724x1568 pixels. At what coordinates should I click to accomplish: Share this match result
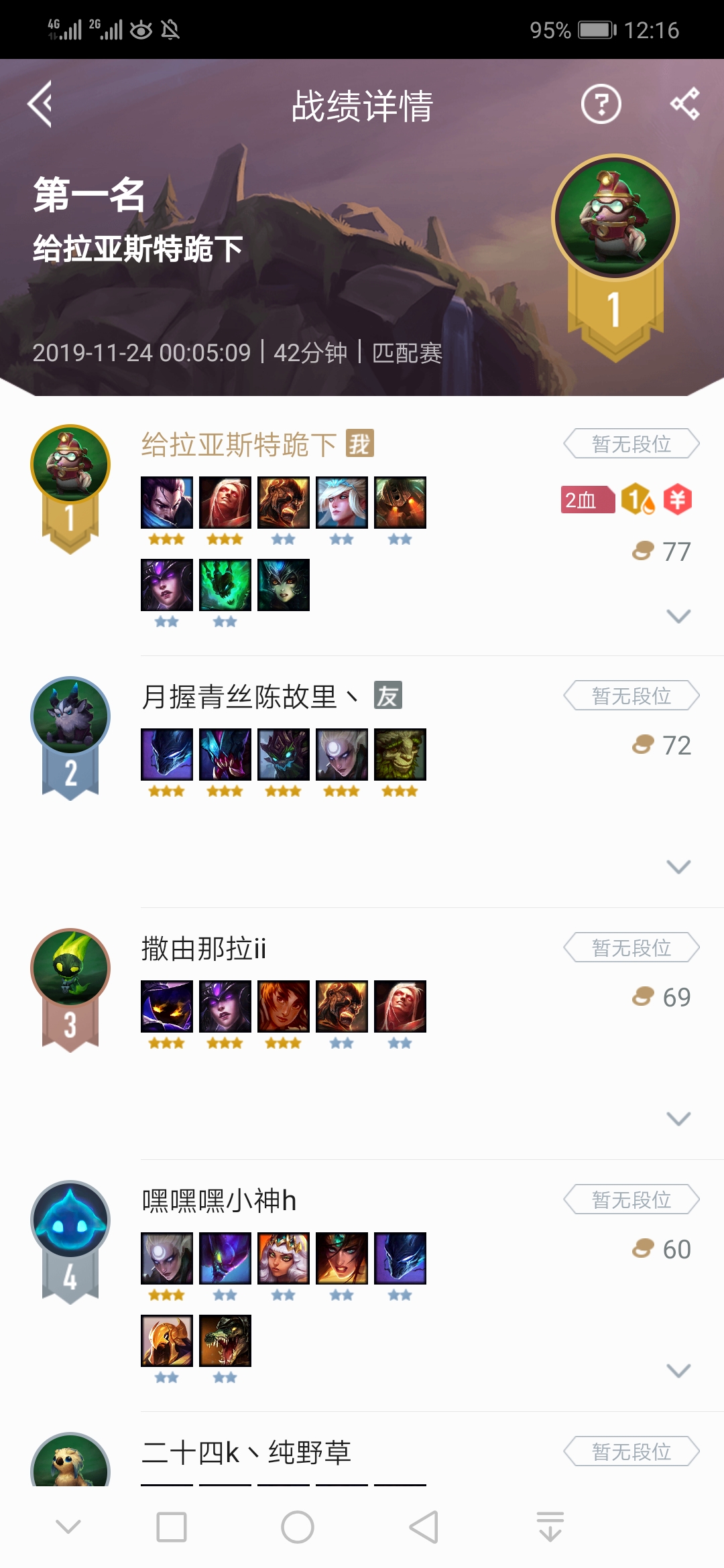click(684, 105)
